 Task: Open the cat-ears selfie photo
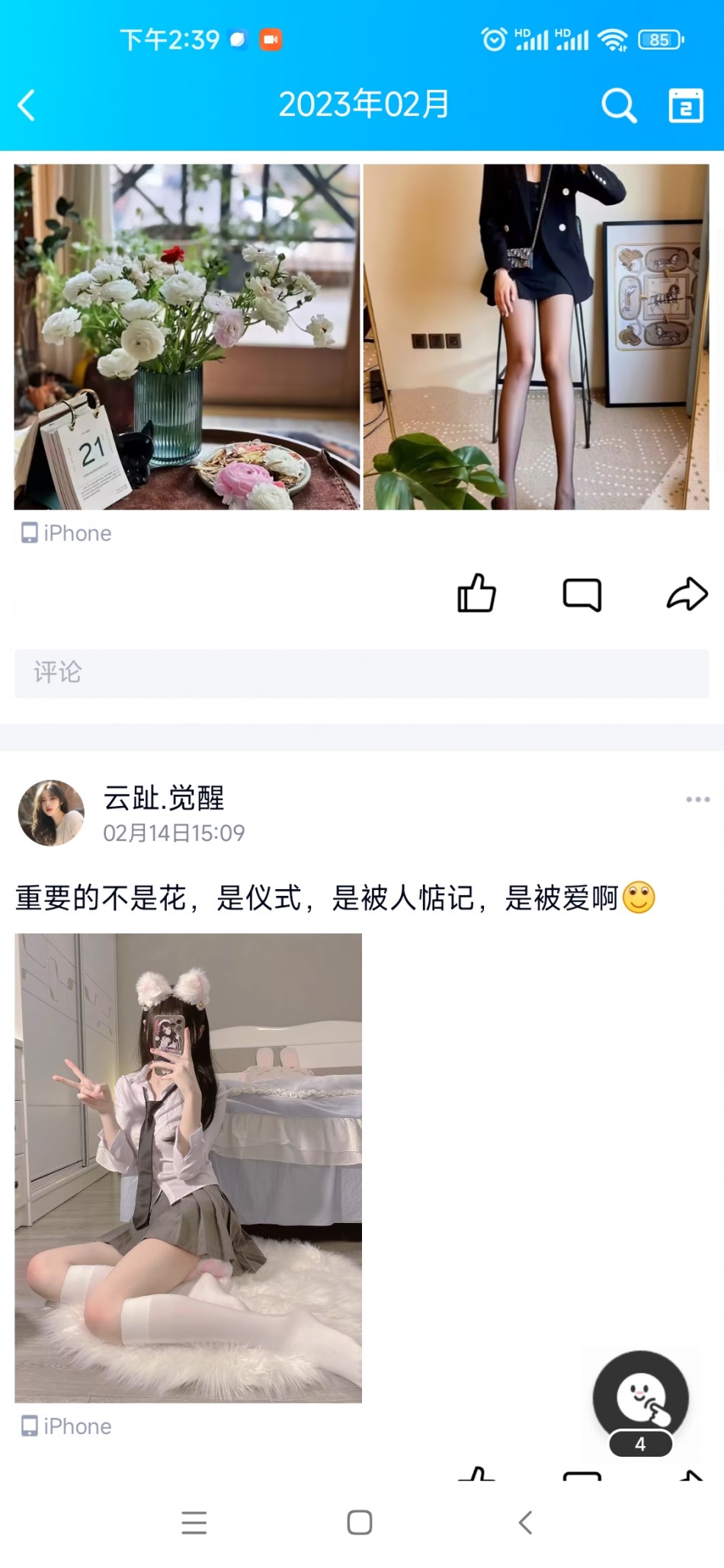click(x=188, y=1167)
